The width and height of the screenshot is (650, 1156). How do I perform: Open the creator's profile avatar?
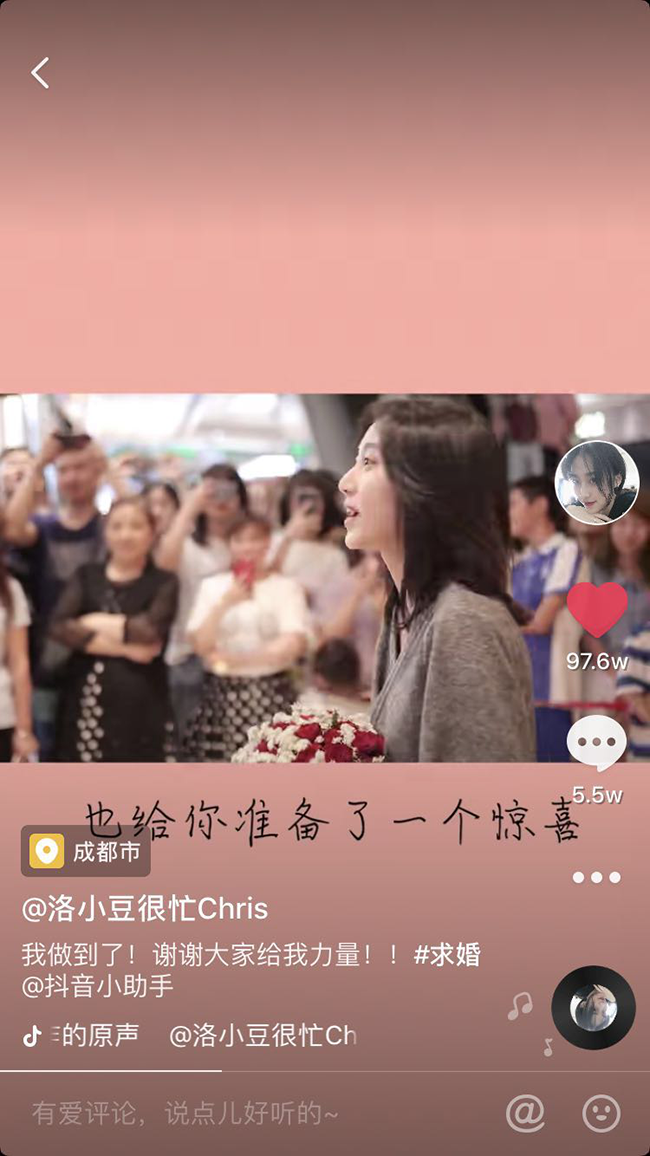point(597,483)
